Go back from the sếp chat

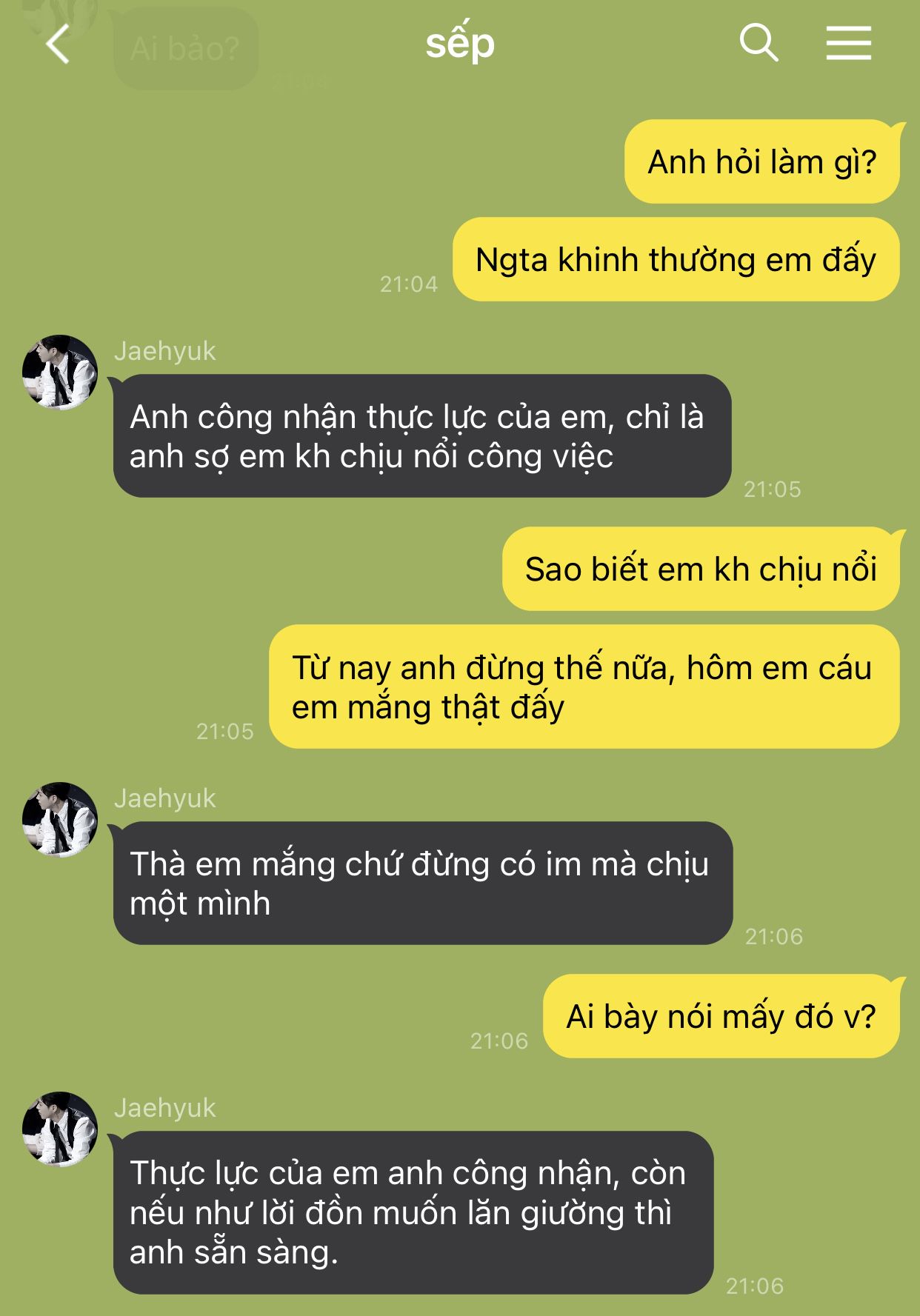[x=58, y=44]
